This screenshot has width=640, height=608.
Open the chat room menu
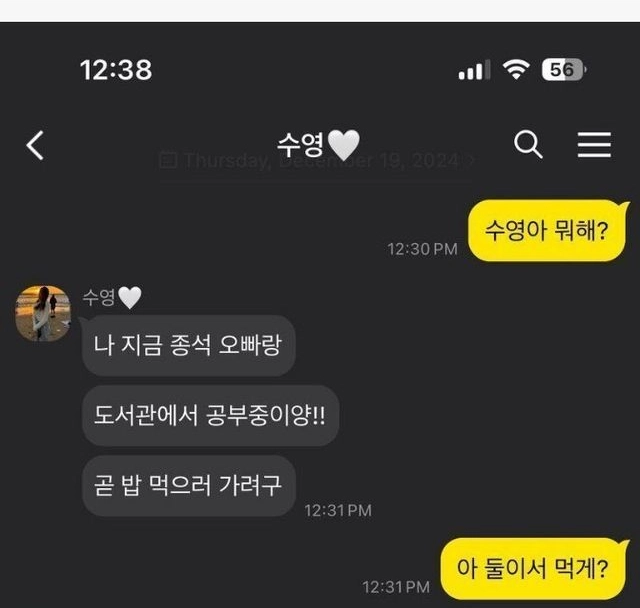click(x=594, y=146)
